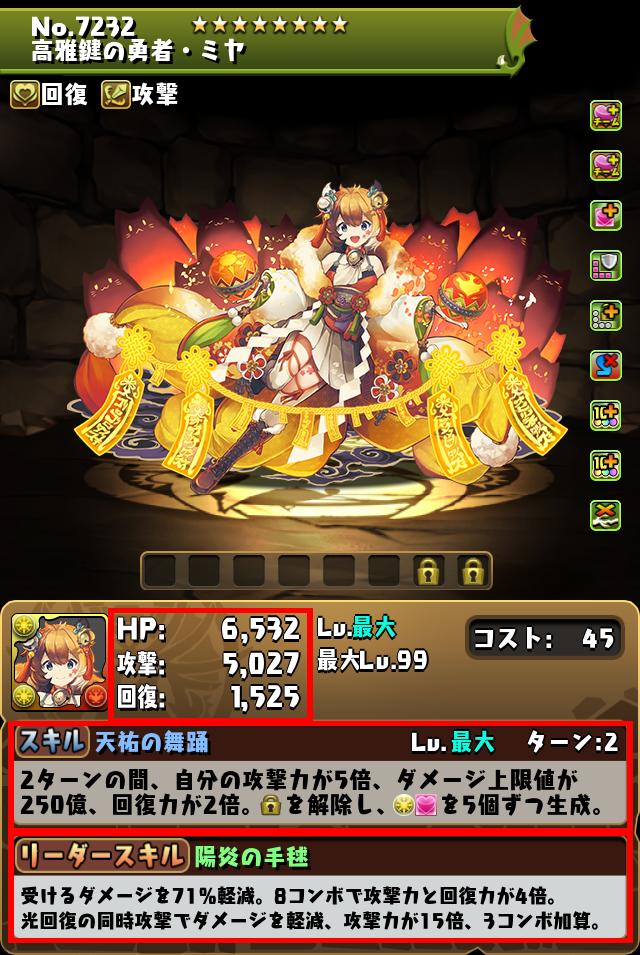
Task: Open the 陽炎の手毬 leader skill panel
Action: (319, 890)
